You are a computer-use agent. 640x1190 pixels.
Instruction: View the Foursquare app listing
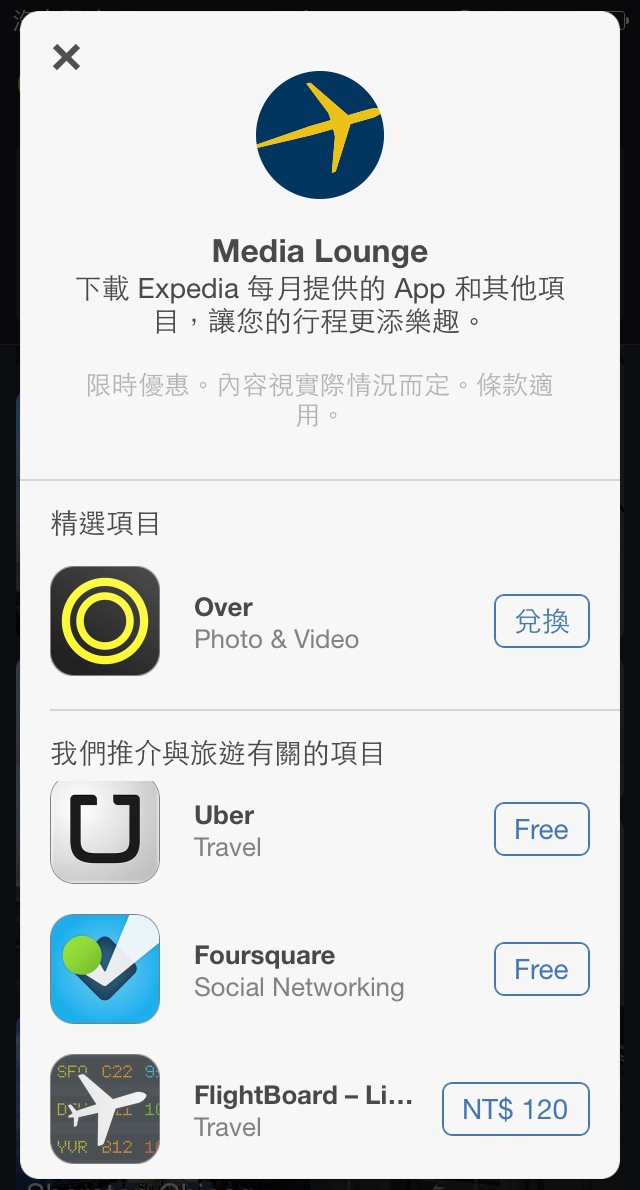click(320, 969)
